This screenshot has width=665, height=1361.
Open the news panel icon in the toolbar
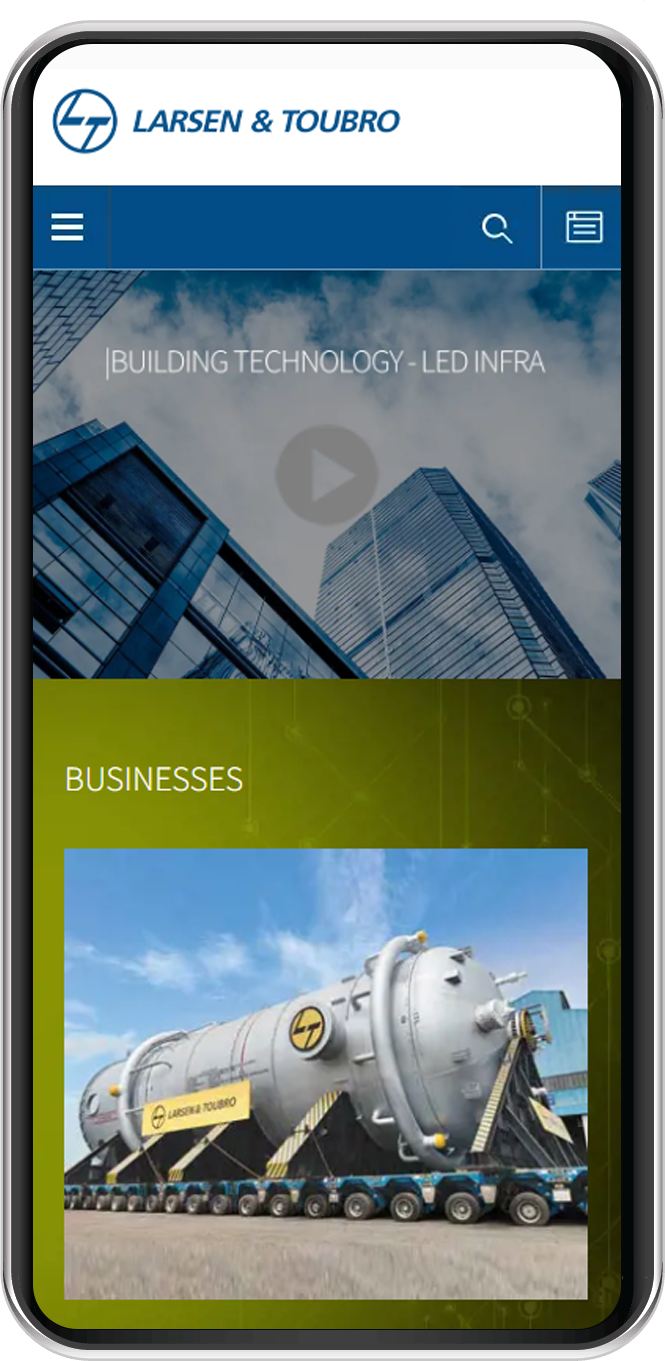tap(584, 228)
